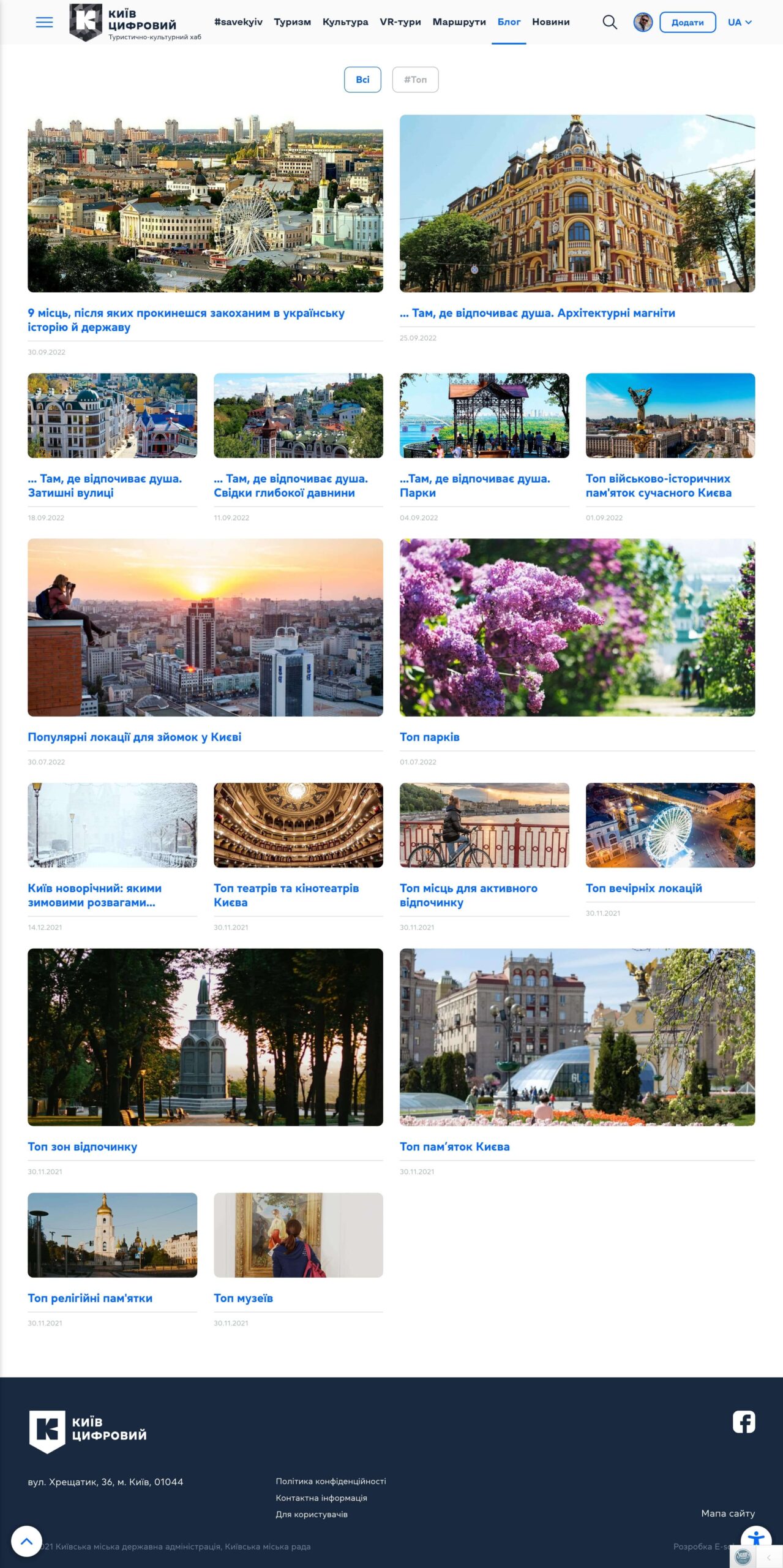Go to the Новини section
Screen dimensions: 783x1568
point(550,22)
